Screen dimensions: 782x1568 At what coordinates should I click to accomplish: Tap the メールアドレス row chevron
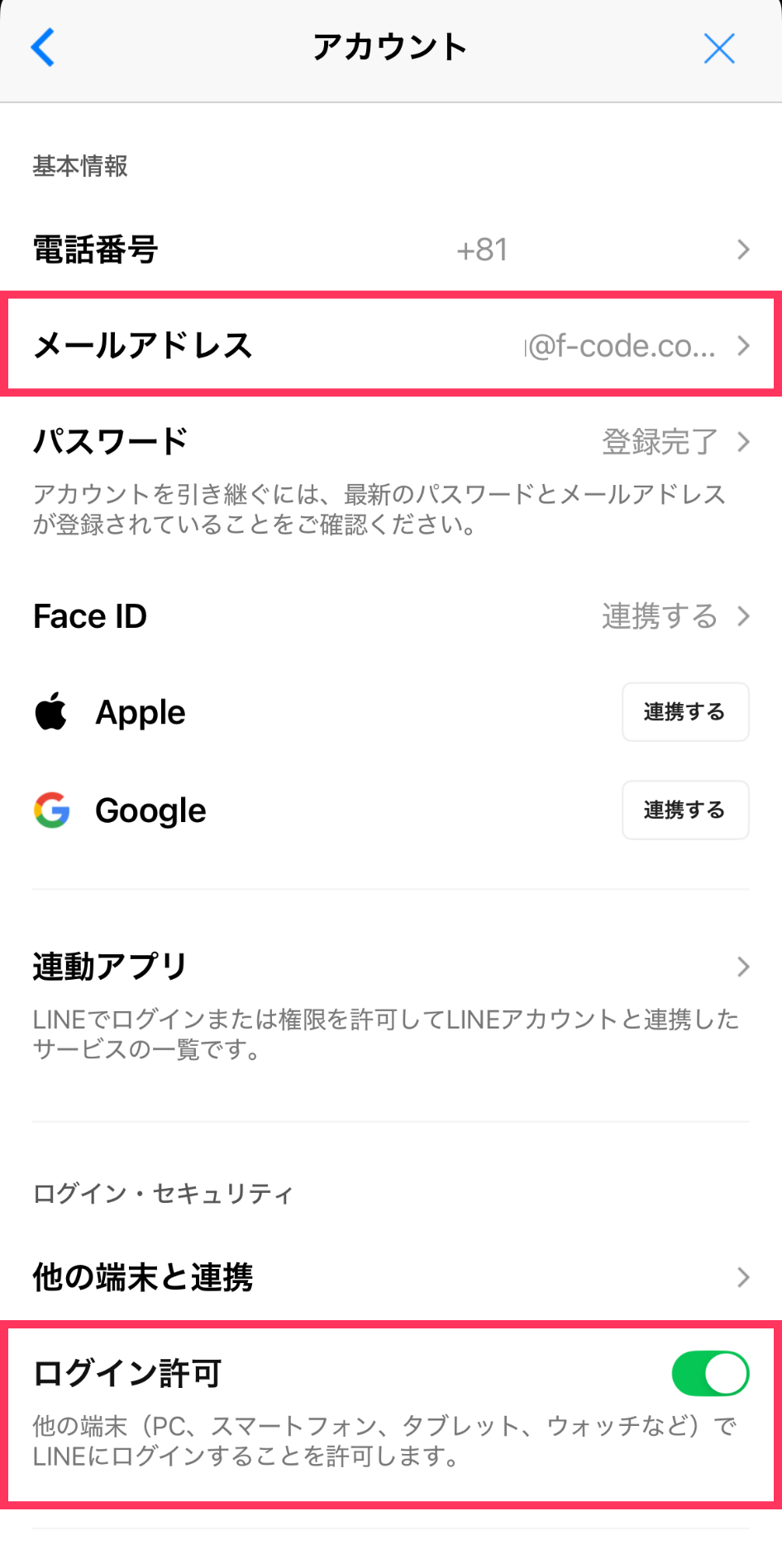click(x=742, y=346)
